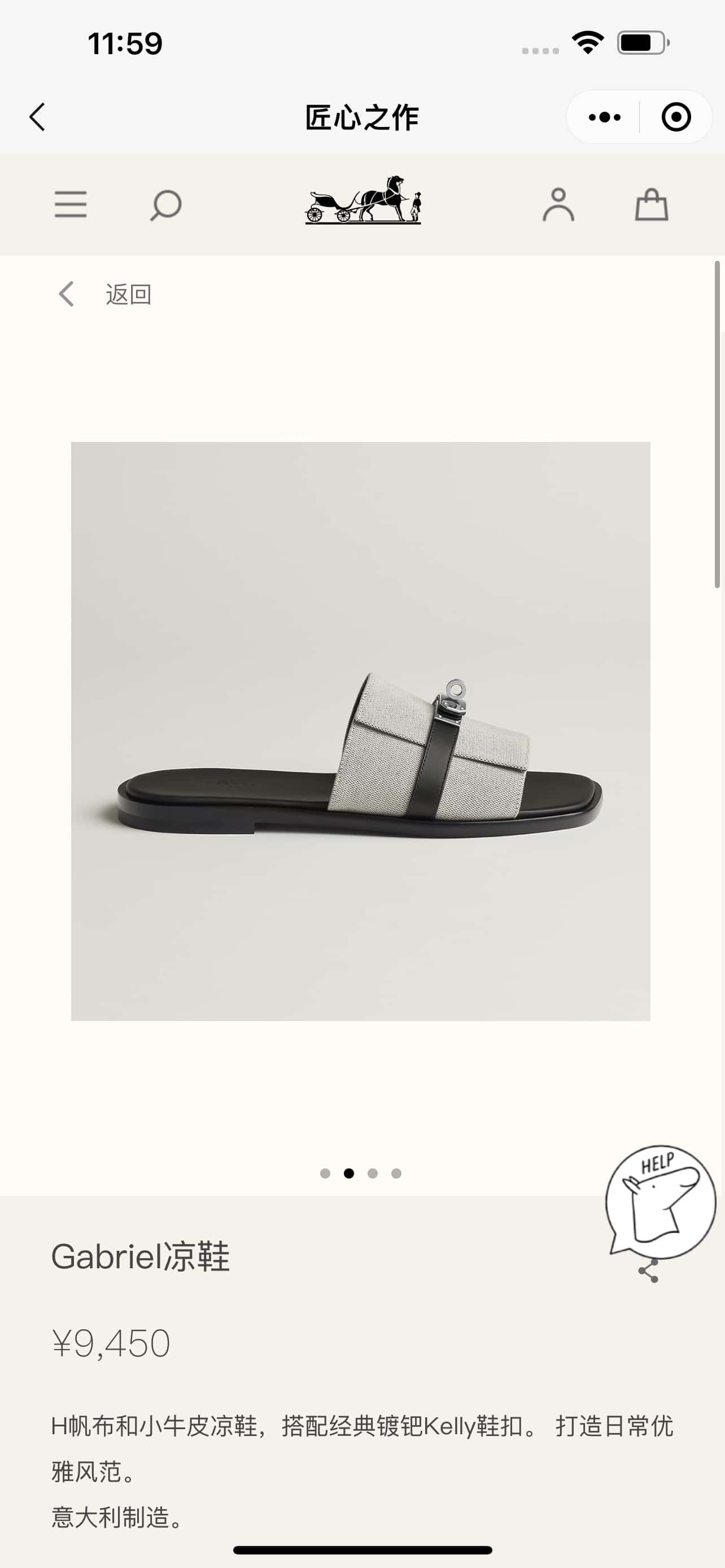Jump to the third image page dot

pos(373,1173)
